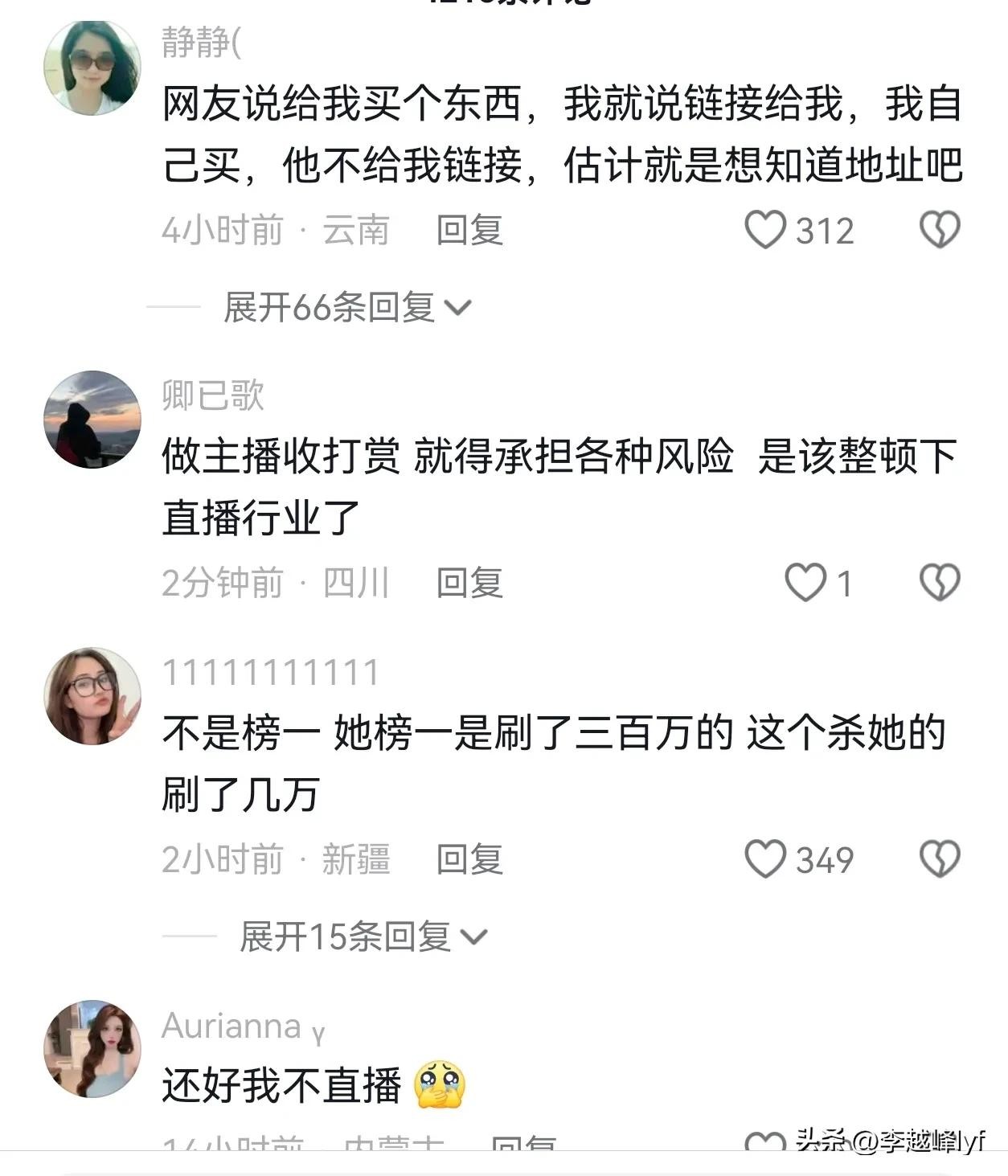Viewport: 1008px width, 1176px height.
Task: Like 卿已歌's comment
Action: pyautogui.click(x=805, y=582)
